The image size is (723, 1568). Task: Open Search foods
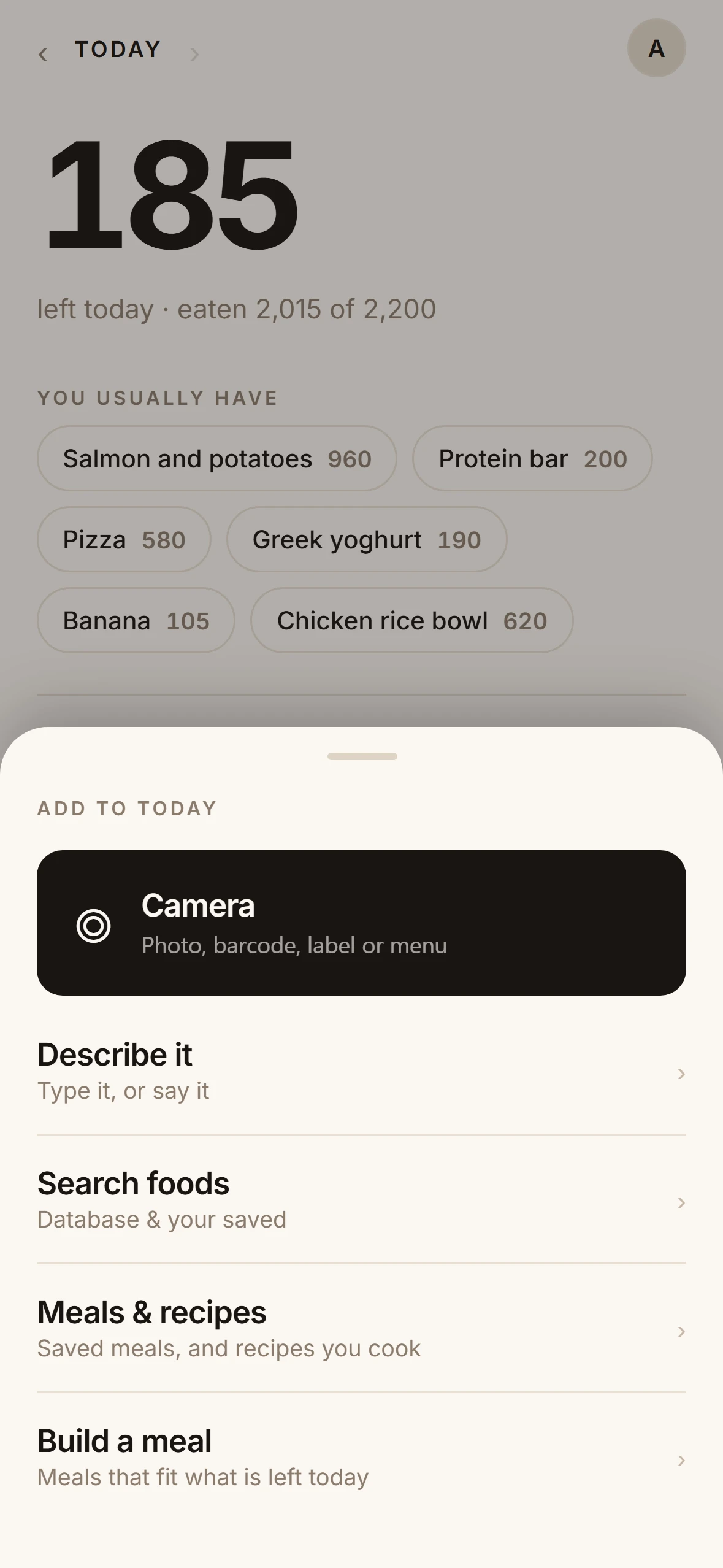361,1200
